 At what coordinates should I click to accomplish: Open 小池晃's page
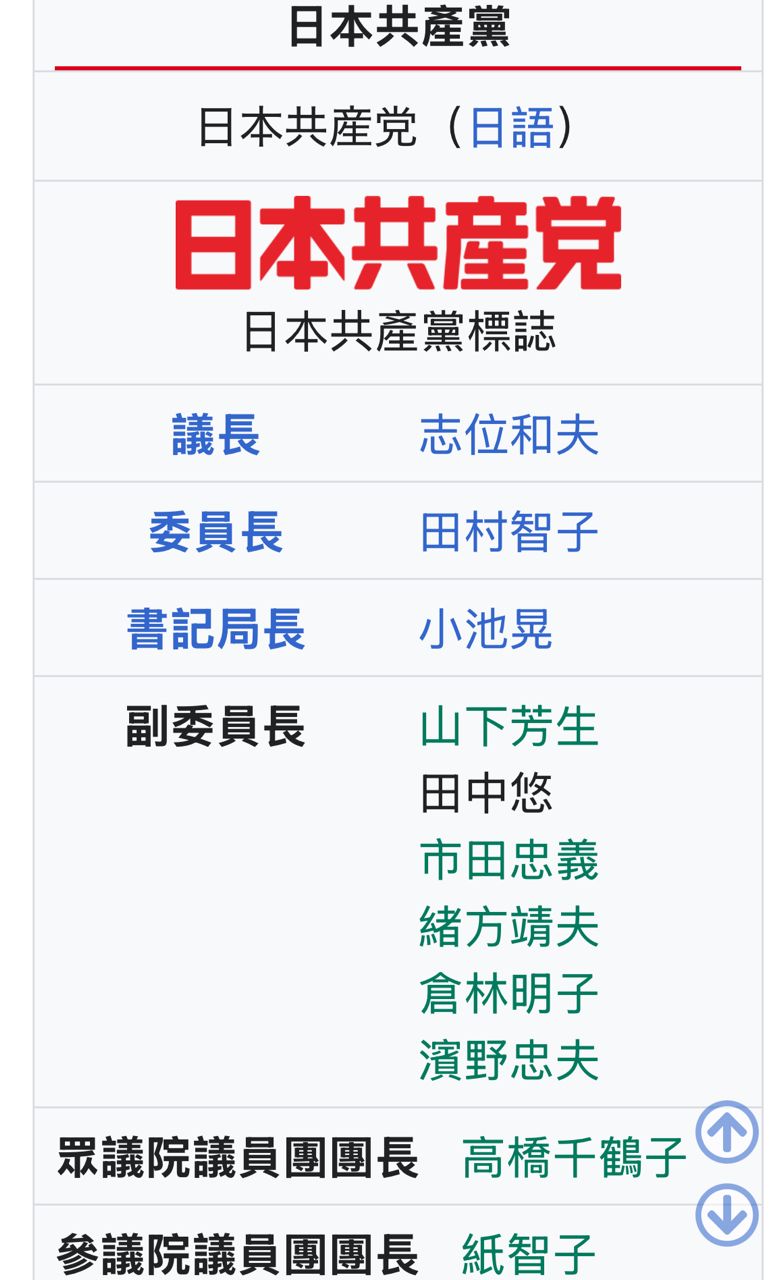486,629
